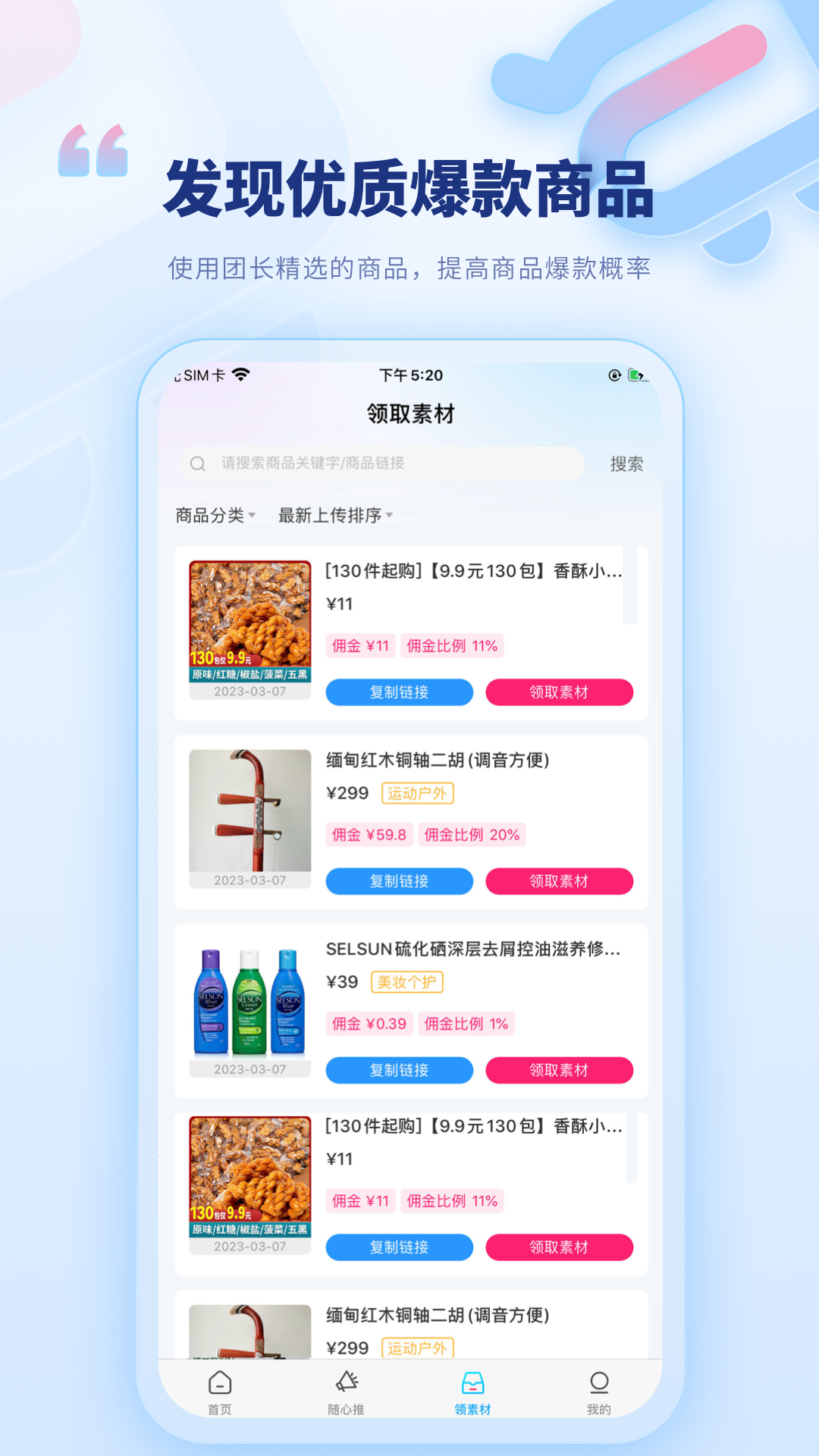
Task: Click the magnifier icon in the search bar
Action: point(198,463)
